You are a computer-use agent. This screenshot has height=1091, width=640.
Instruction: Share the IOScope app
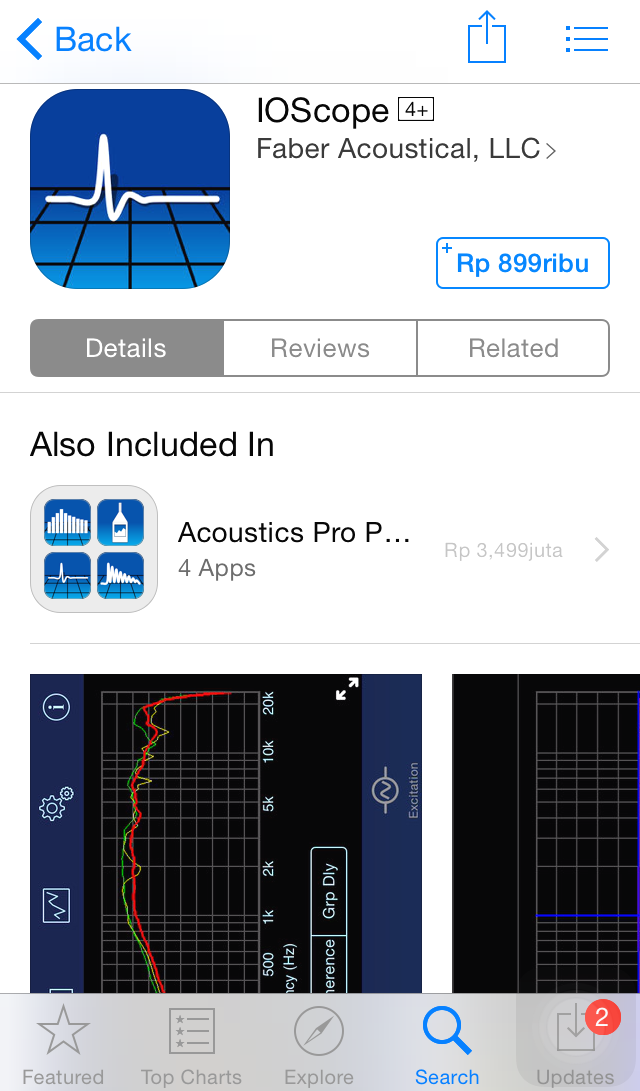click(x=487, y=38)
